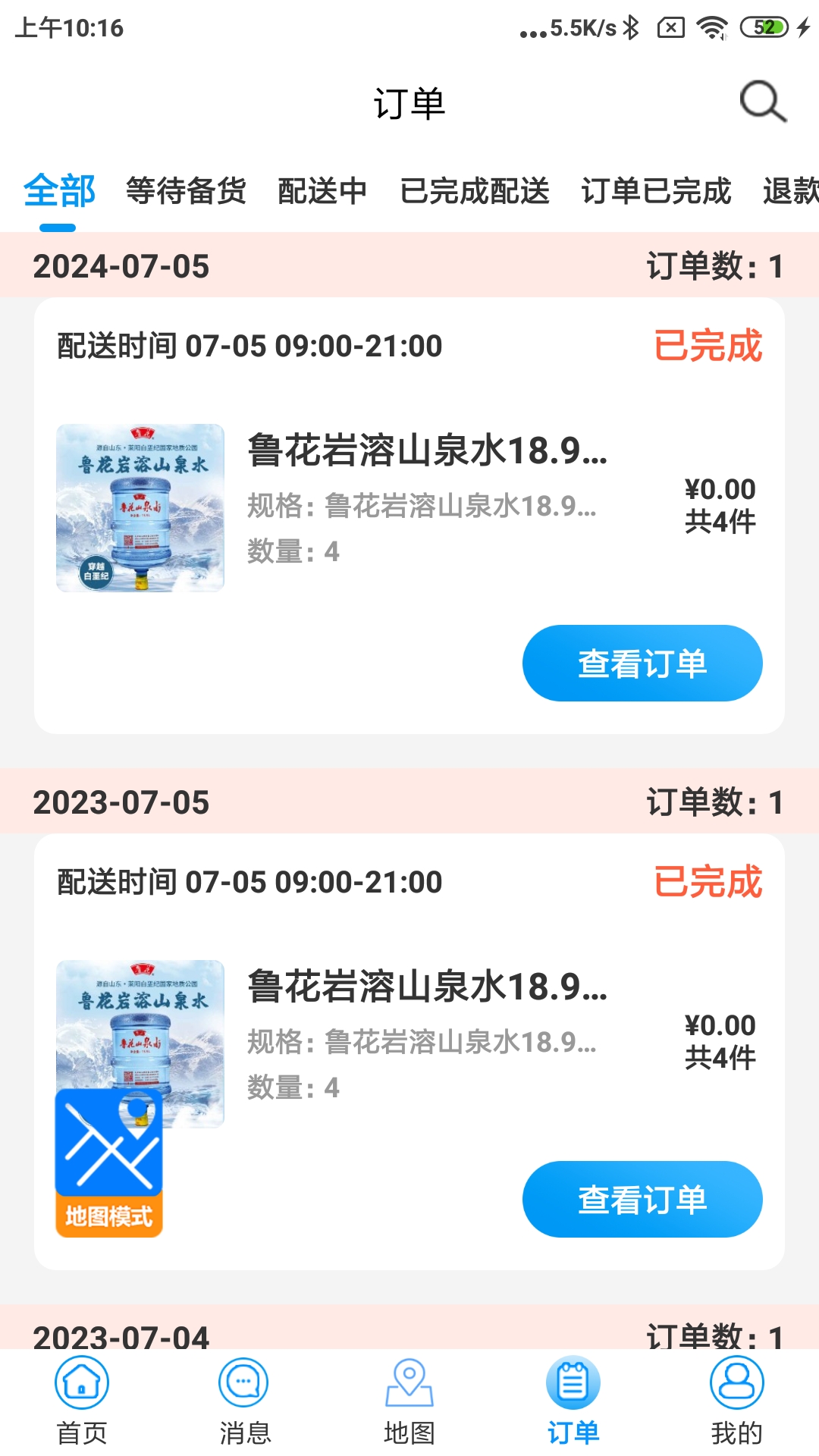Switch to the 等待备货 tab
Viewport: 819px width, 1456px height.
click(x=186, y=190)
